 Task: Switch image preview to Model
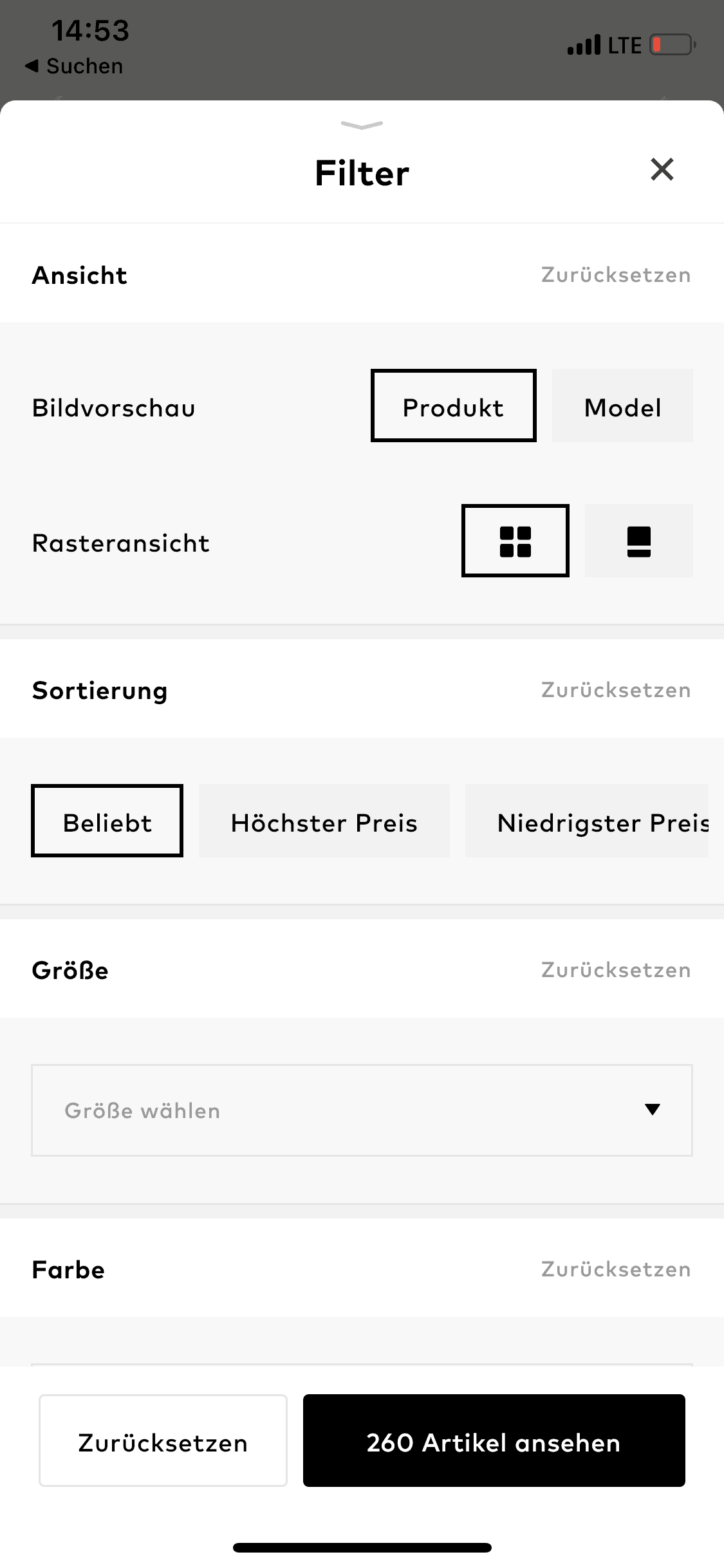click(x=622, y=406)
